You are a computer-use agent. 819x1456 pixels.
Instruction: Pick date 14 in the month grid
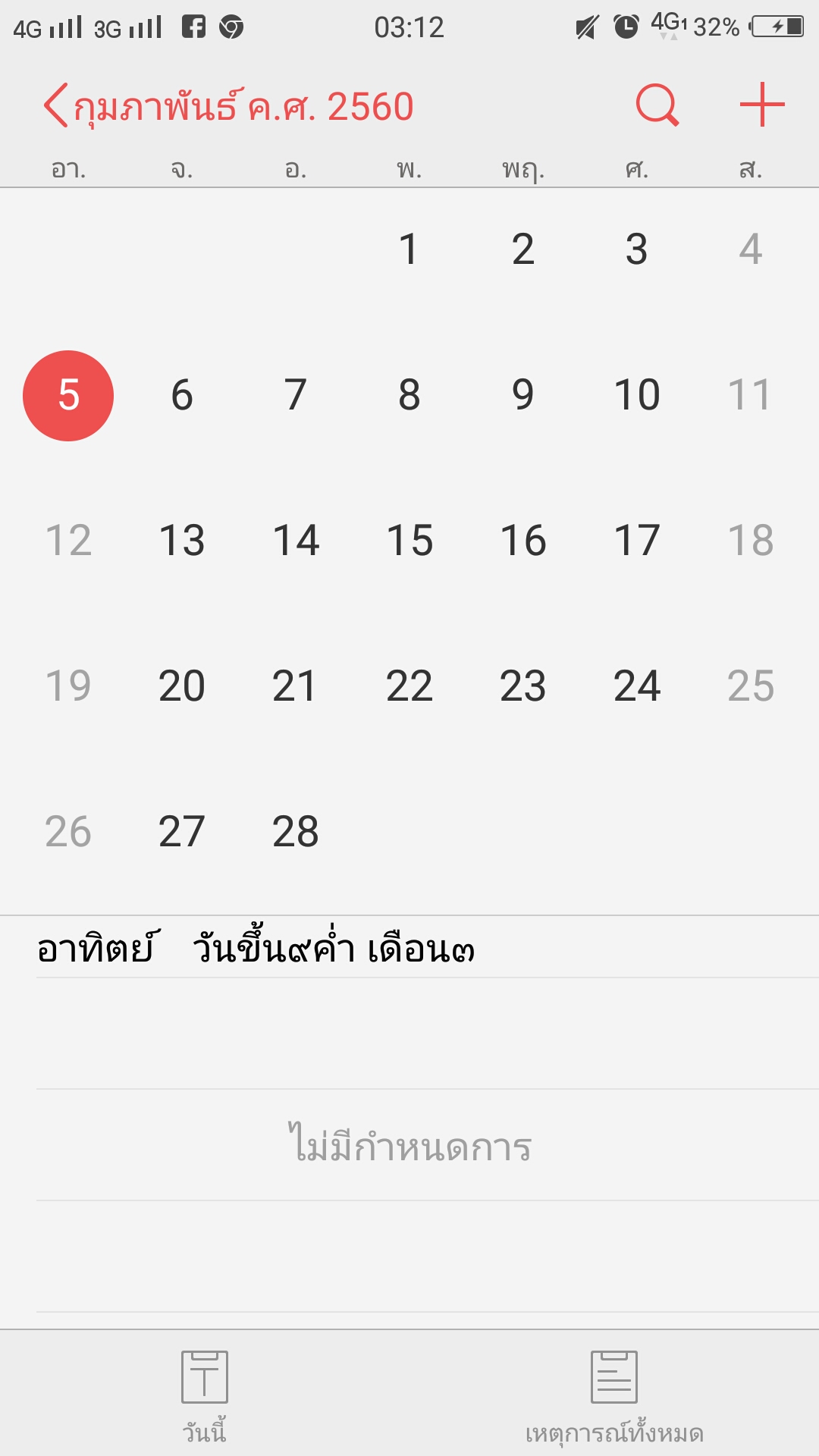tap(296, 541)
